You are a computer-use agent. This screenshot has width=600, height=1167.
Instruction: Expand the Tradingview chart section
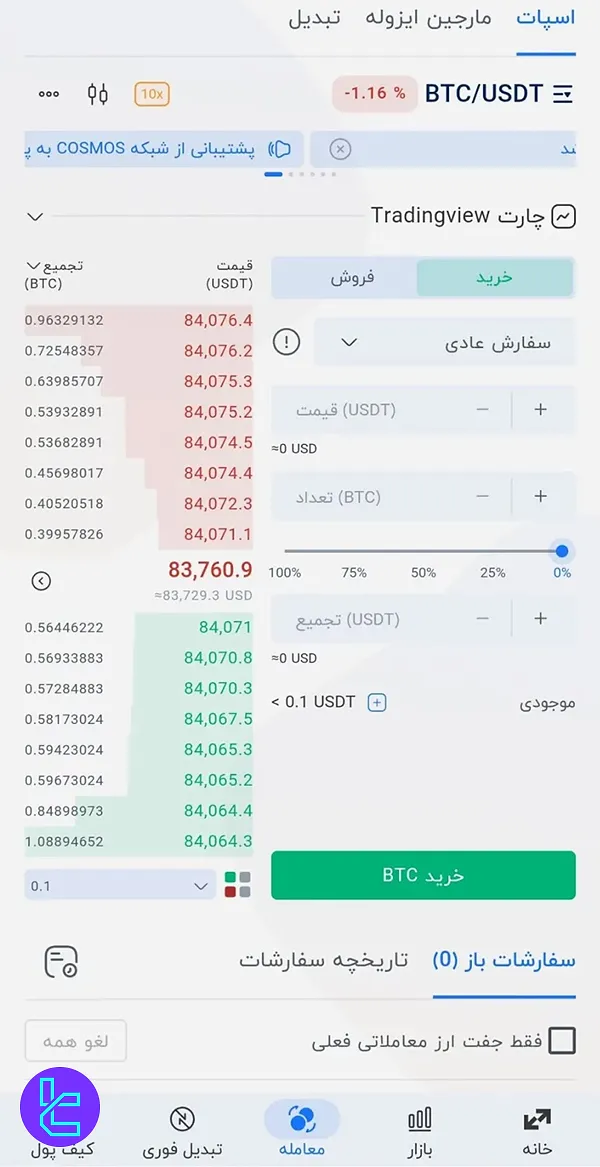click(x=35, y=216)
